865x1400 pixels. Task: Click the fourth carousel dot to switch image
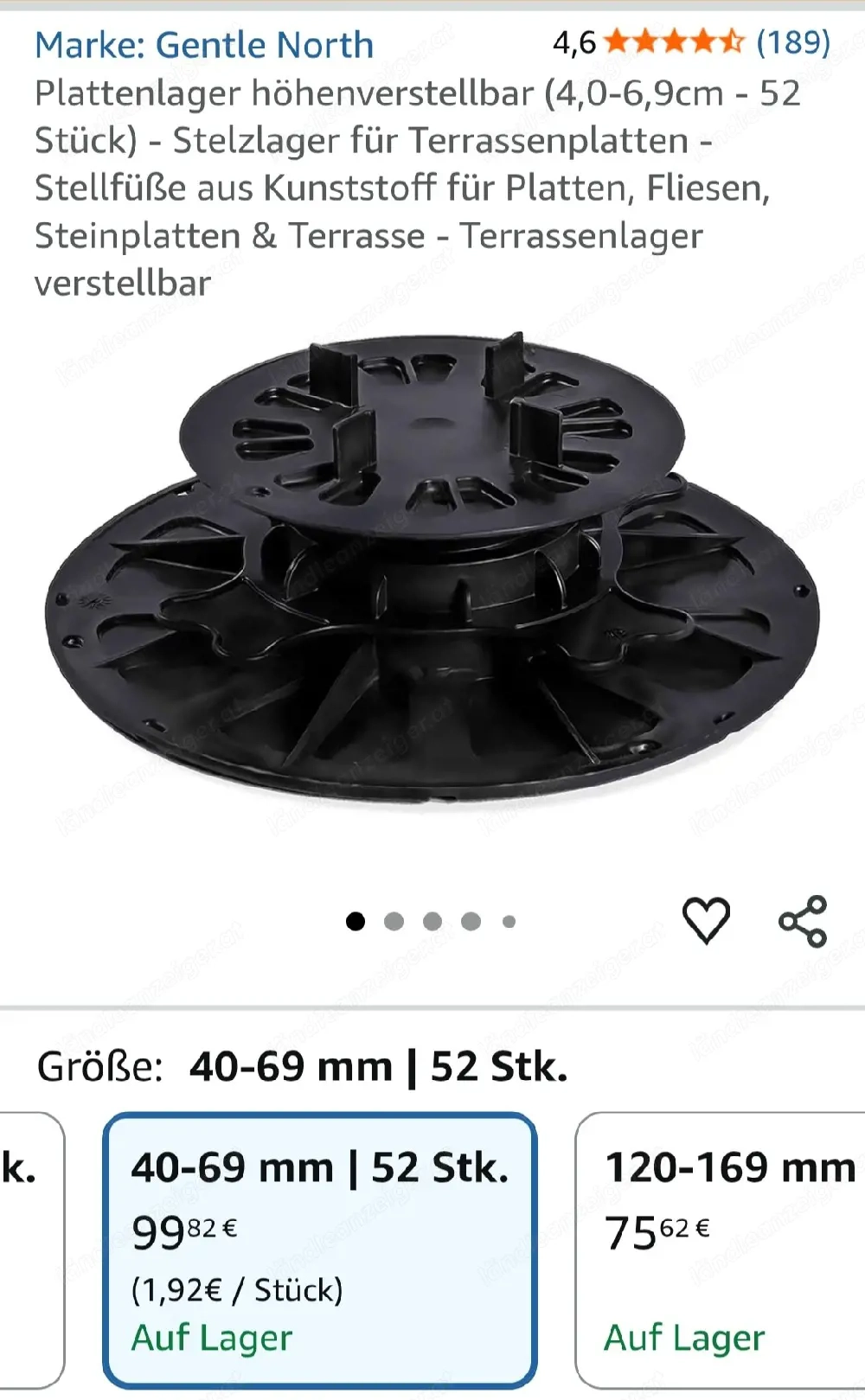(x=469, y=919)
